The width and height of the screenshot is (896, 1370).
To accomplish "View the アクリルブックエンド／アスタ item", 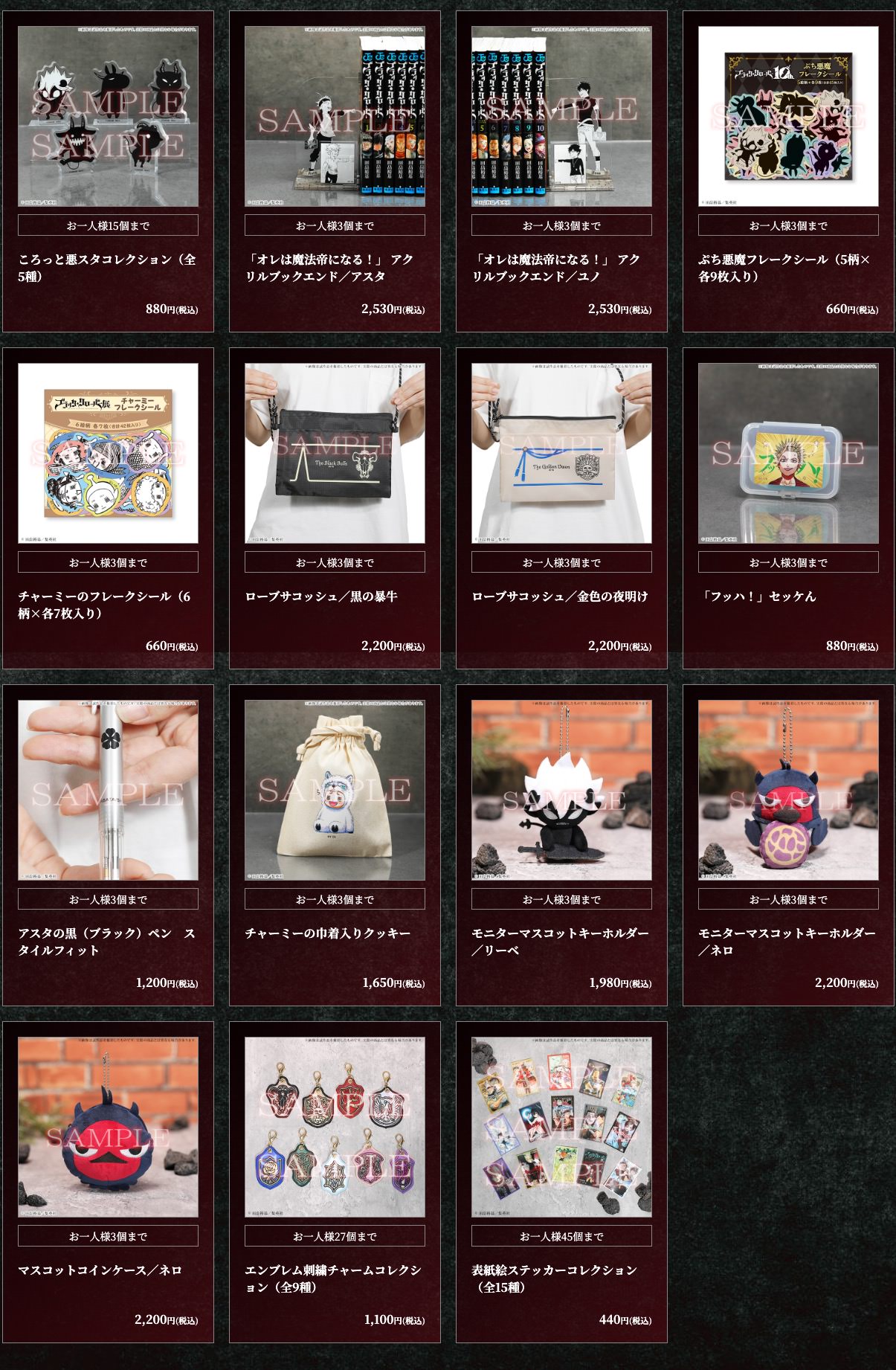I will 335,117.
